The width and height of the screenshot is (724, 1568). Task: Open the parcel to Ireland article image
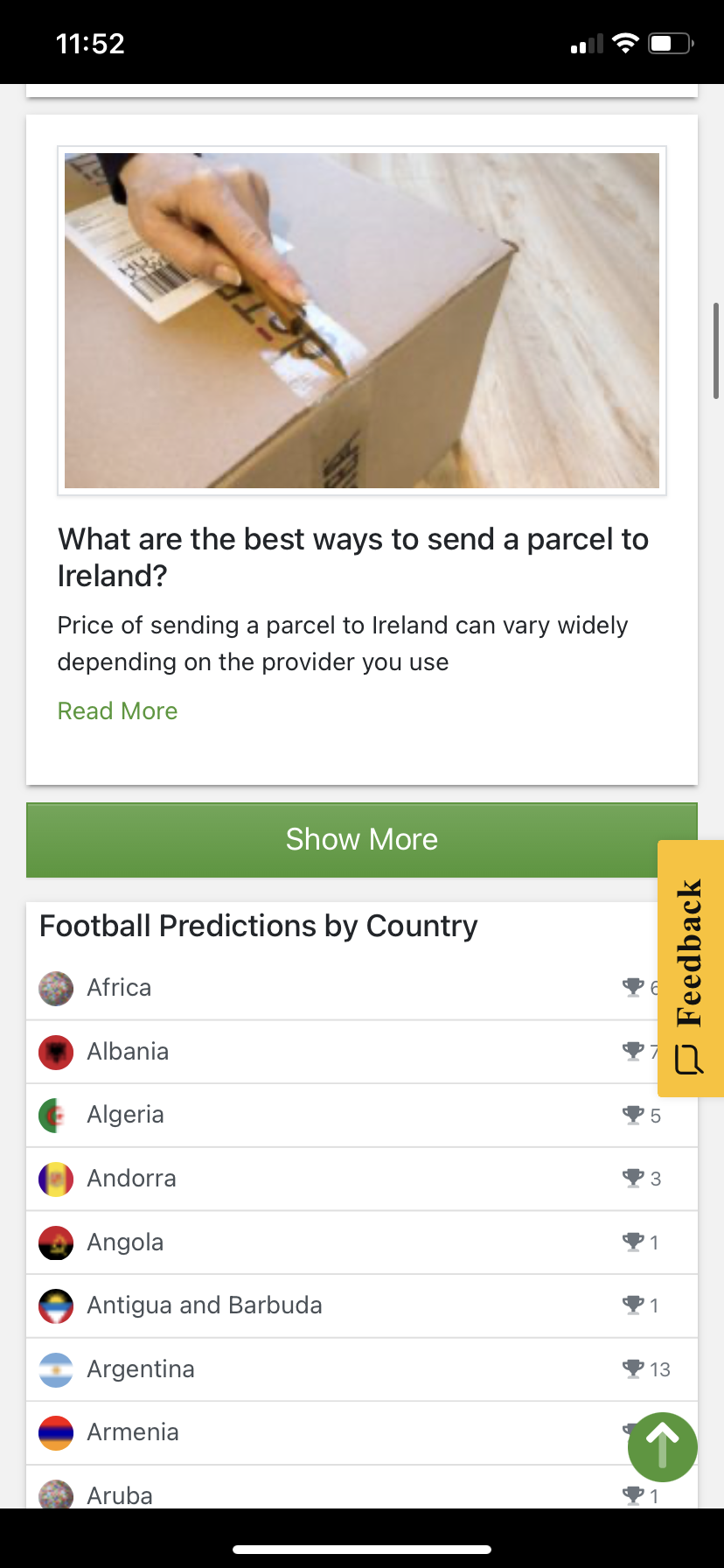pyautogui.click(x=361, y=320)
